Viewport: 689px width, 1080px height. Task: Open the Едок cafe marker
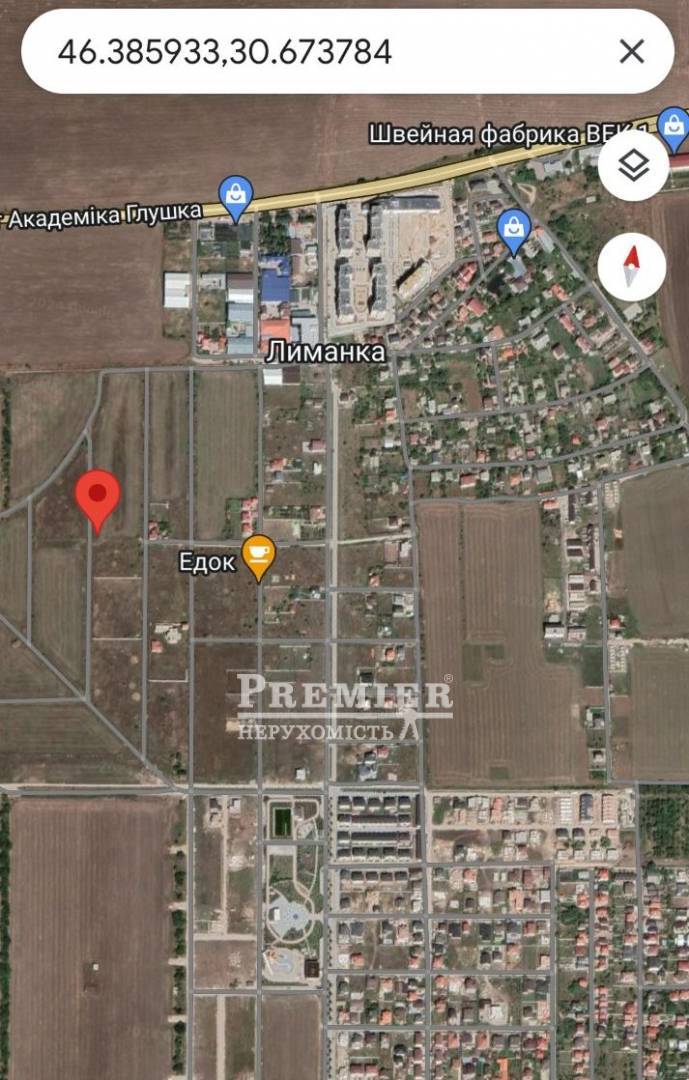(259, 558)
